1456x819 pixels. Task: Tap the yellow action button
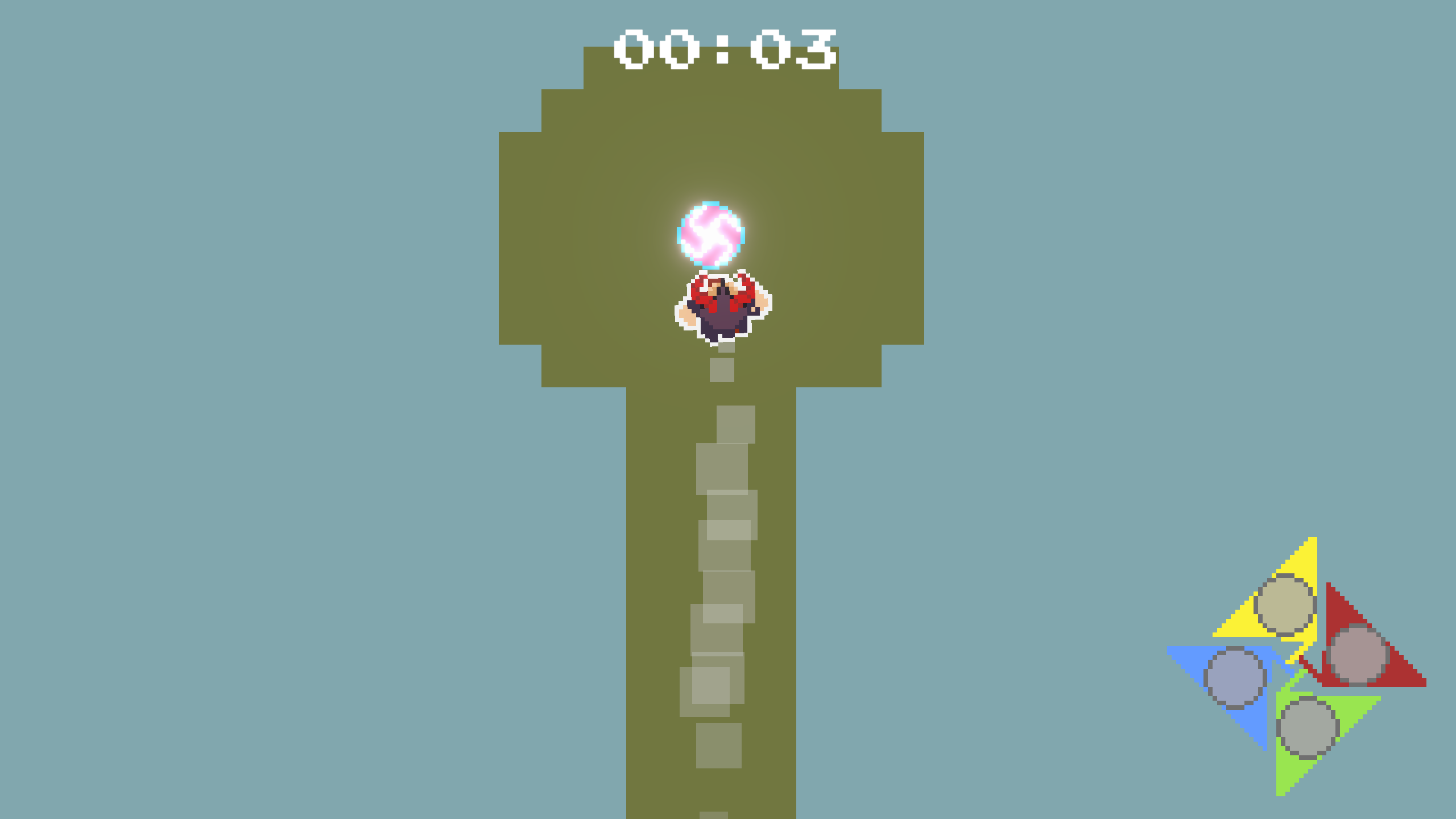[1285, 604]
